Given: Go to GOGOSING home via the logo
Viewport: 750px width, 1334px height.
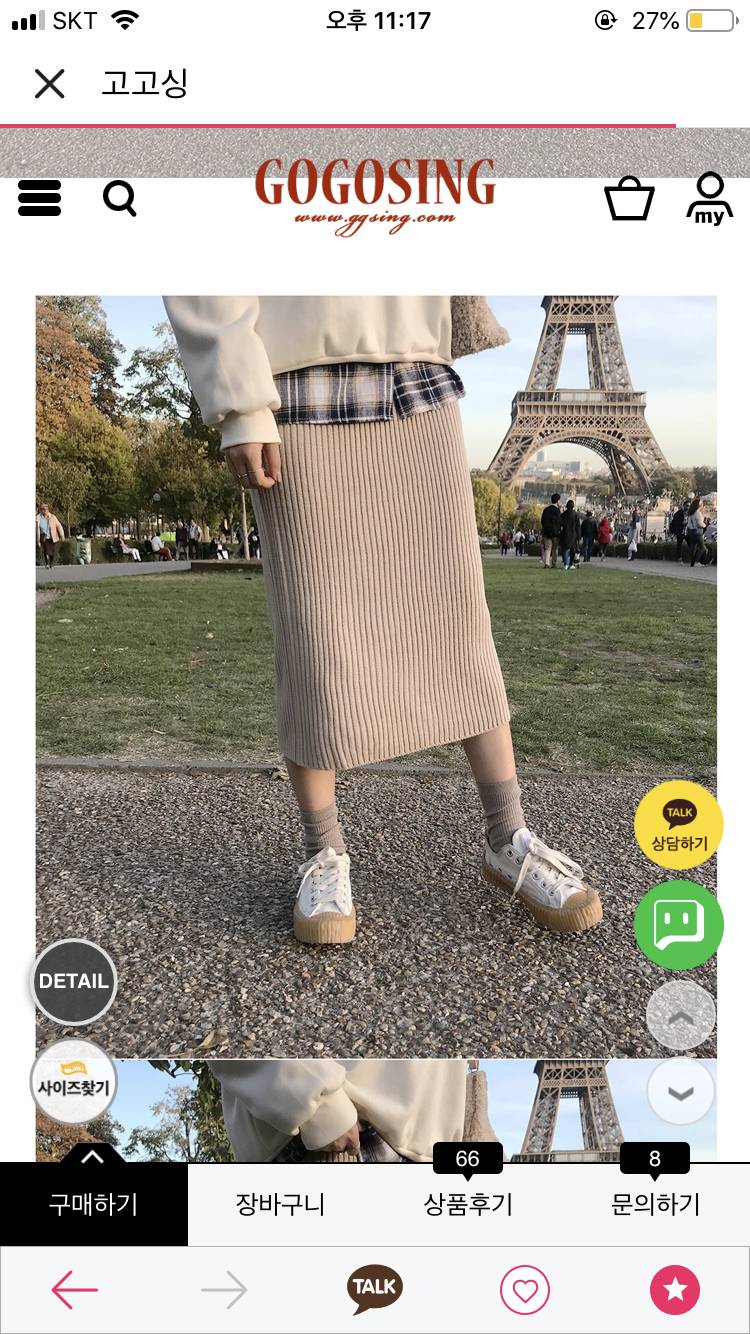Looking at the screenshot, I should [375, 192].
